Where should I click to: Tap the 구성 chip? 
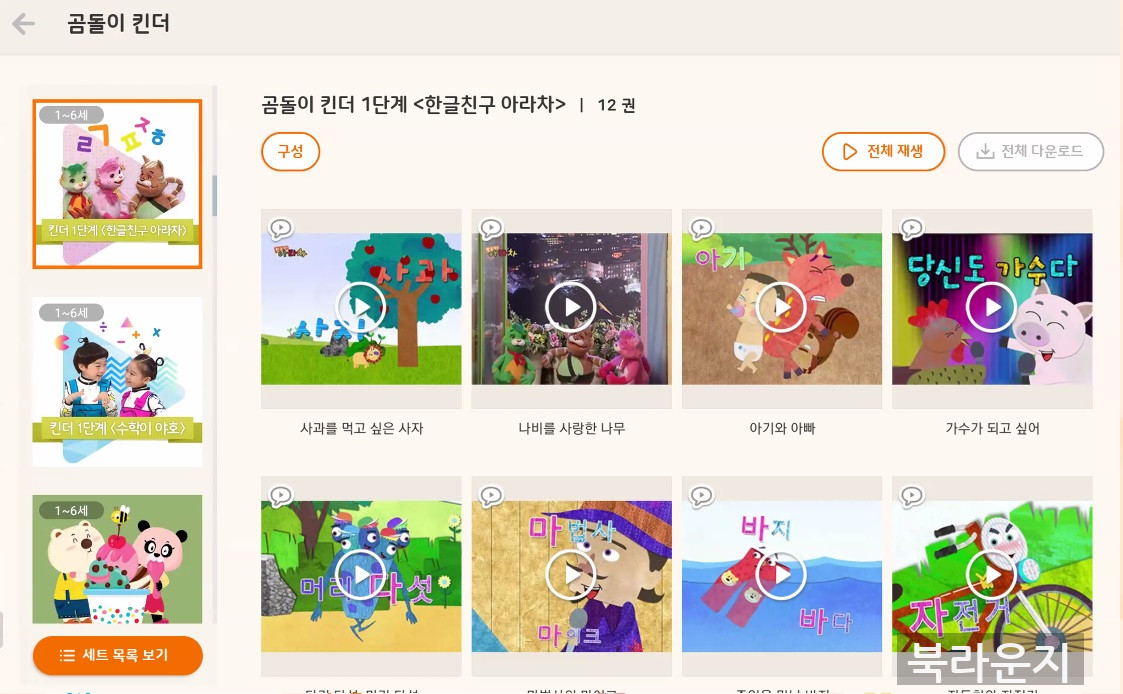click(x=290, y=152)
